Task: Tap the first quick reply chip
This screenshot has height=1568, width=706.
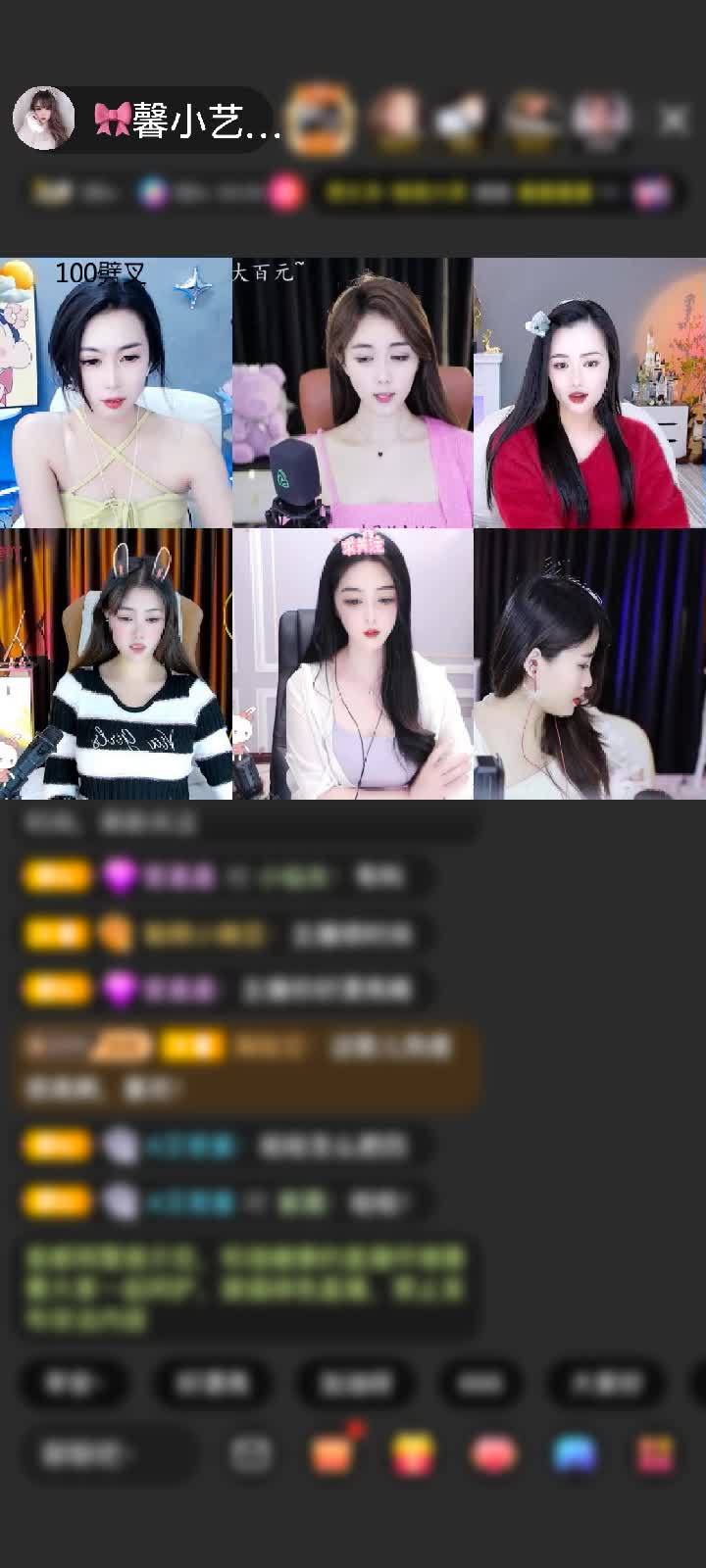Action: click(73, 1383)
